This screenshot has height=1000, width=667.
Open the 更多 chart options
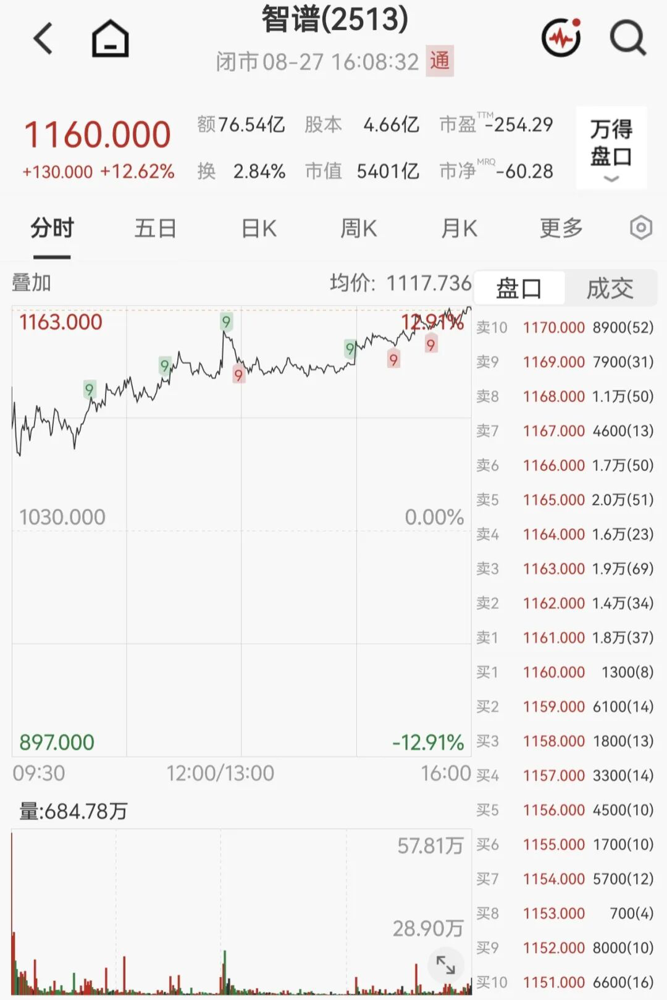(x=561, y=228)
